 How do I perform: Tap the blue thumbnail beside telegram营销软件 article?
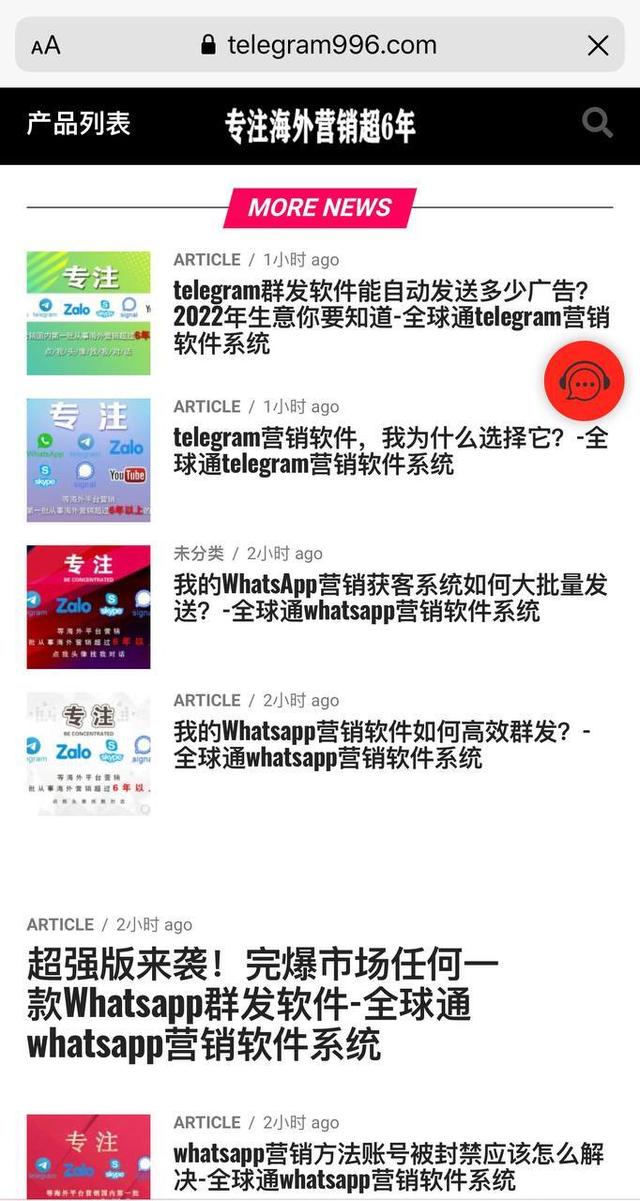pyautogui.click(x=89, y=460)
